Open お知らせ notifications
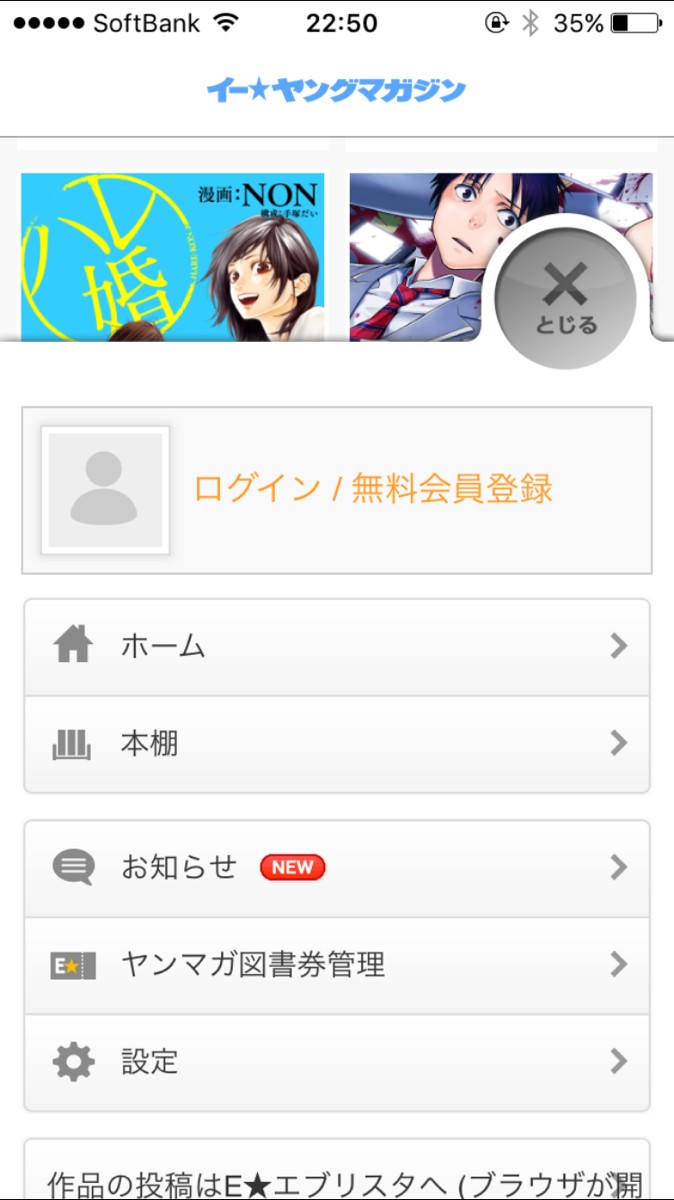Viewport: 674px width, 1200px height. click(x=337, y=867)
